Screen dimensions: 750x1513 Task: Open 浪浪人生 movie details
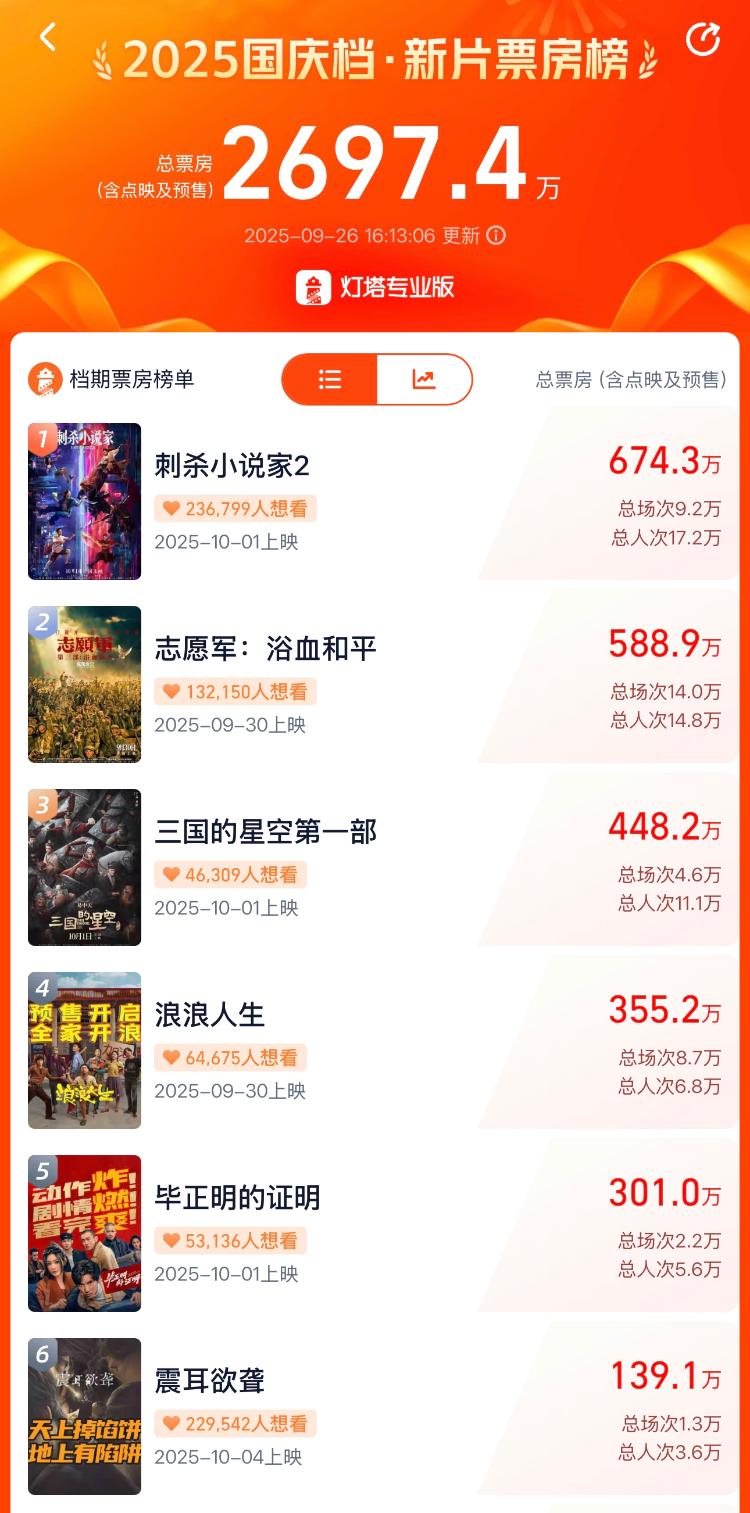pyautogui.click(x=375, y=1050)
